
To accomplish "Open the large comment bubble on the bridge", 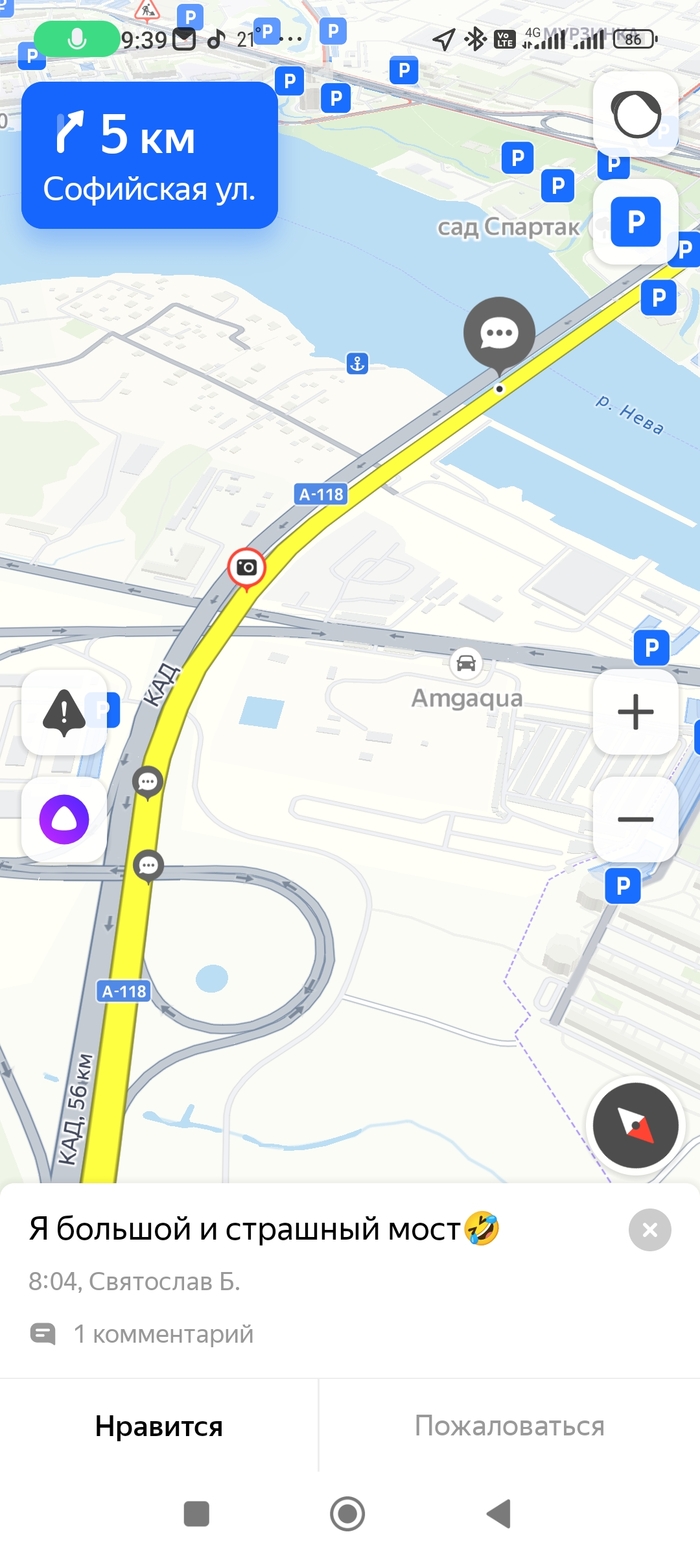I will pyautogui.click(x=499, y=334).
